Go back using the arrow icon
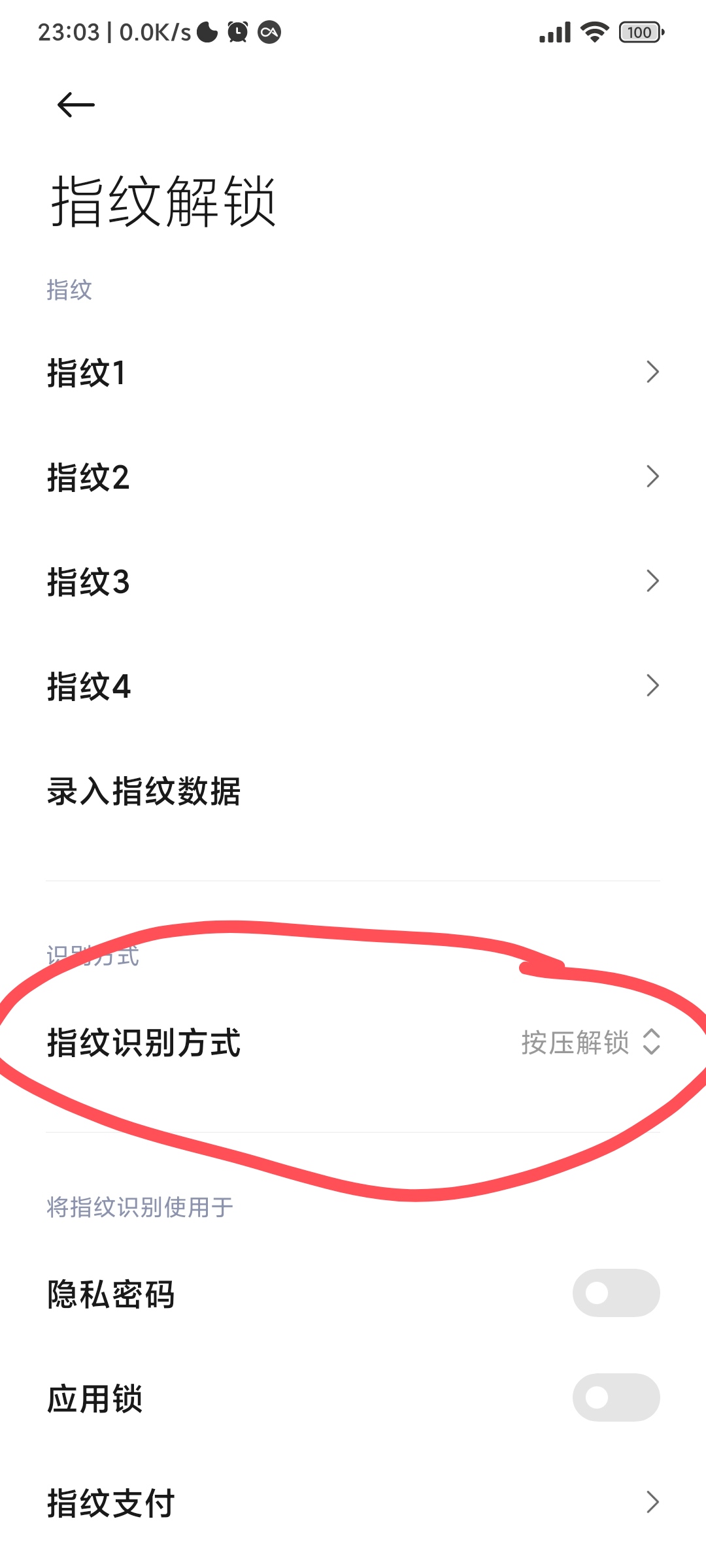The image size is (706, 1568). pyautogui.click(x=76, y=105)
